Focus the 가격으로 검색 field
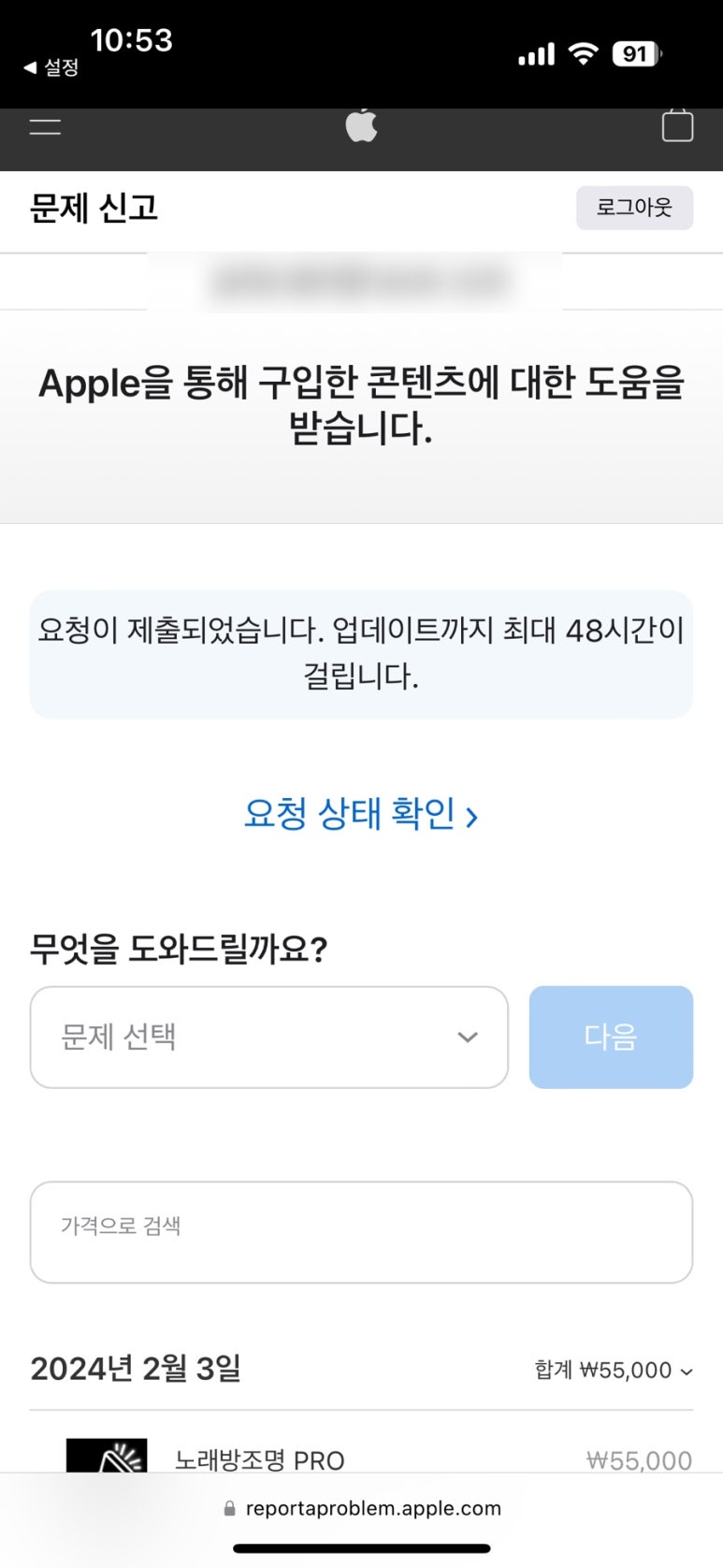This screenshot has height=1568, width=723. [x=361, y=1232]
